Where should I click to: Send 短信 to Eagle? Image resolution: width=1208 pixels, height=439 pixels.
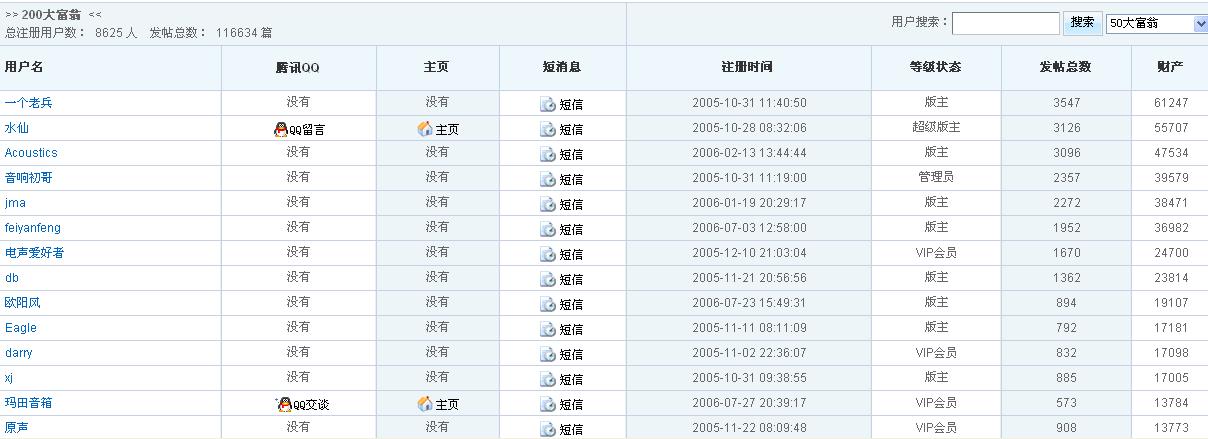[562, 329]
